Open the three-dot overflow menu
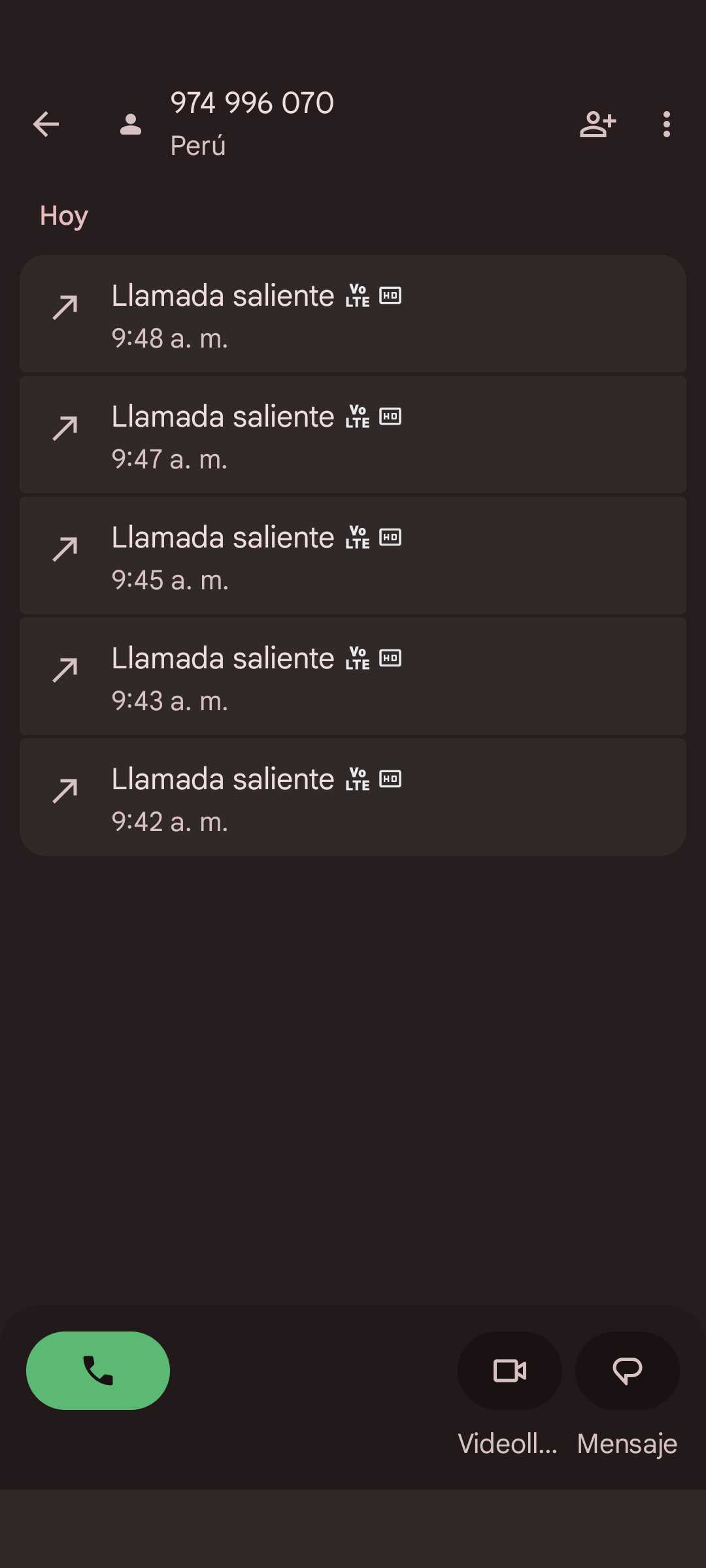 click(666, 124)
